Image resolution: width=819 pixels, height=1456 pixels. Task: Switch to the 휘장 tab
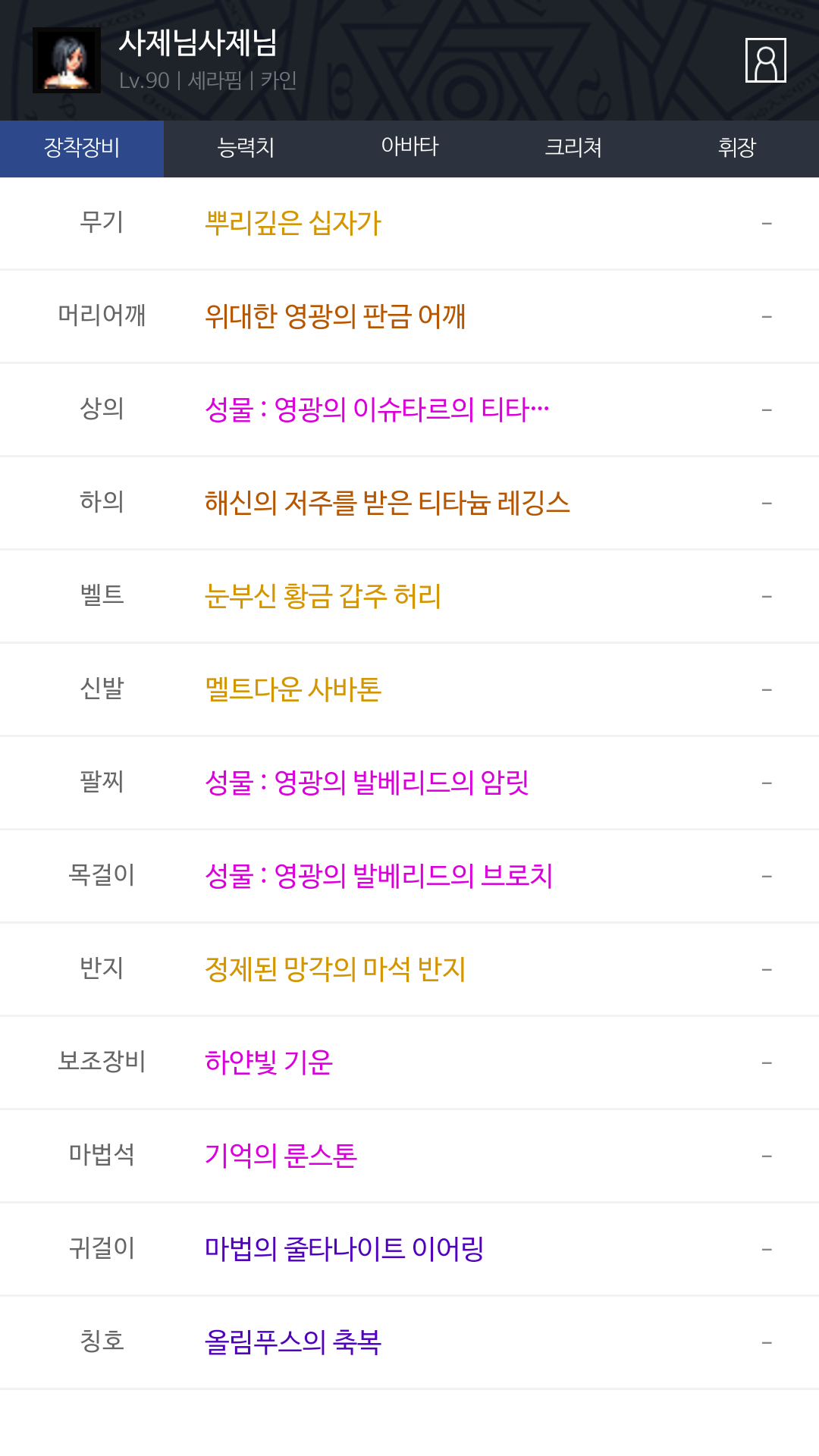click(737, 149)
